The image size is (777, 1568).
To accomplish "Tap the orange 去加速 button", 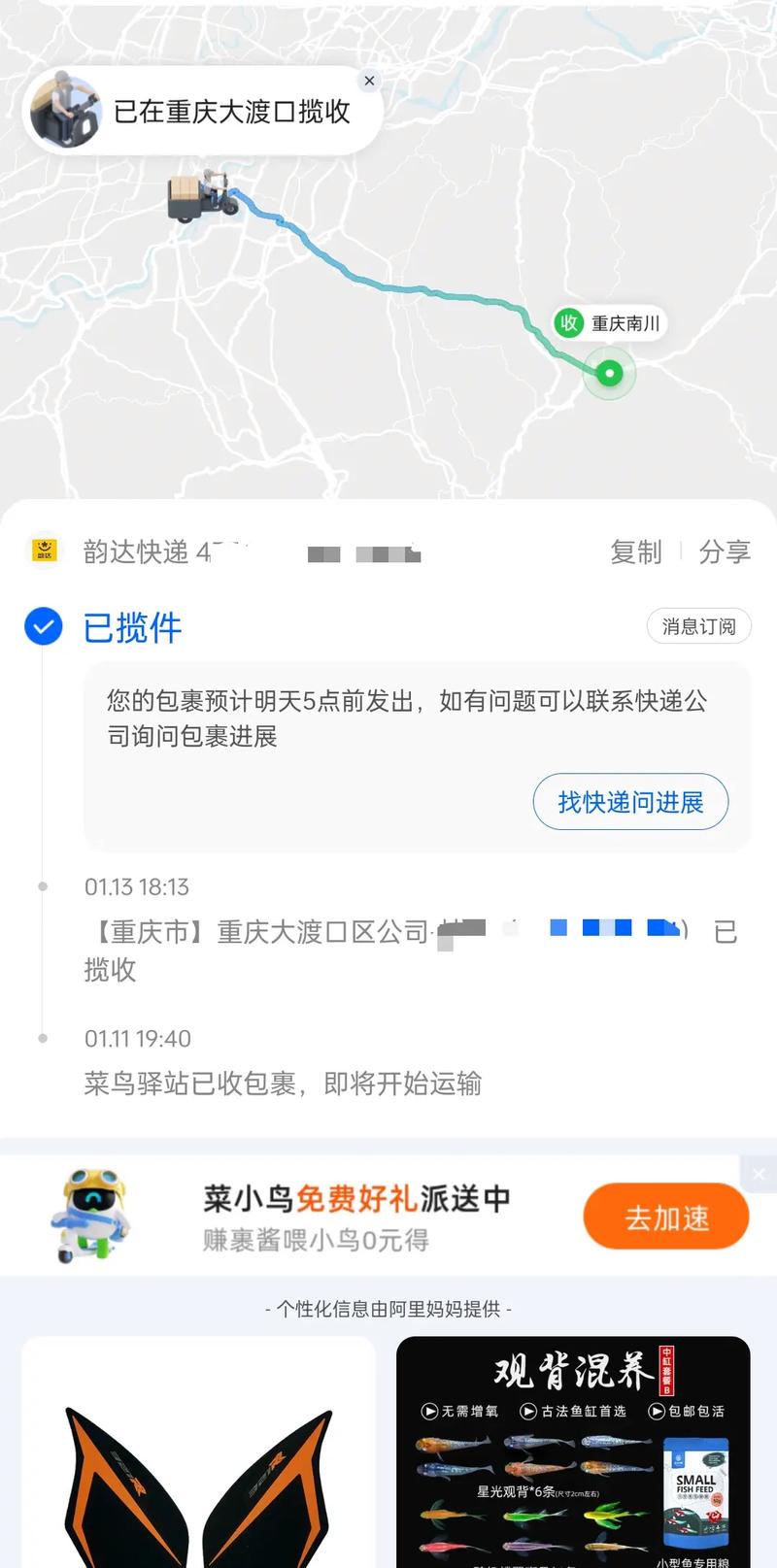I will pos(665,1218).
